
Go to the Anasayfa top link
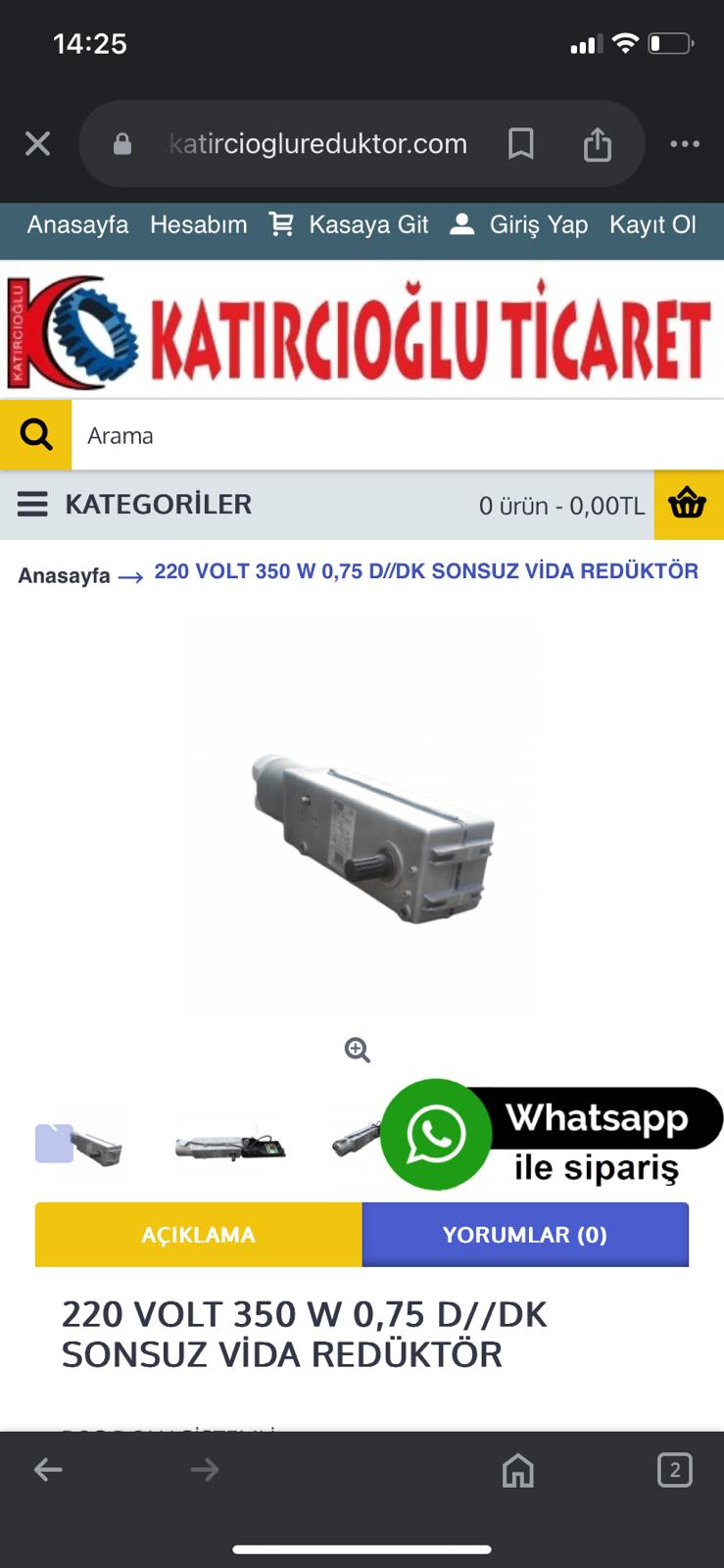pyautogui.click(x=77, y=224)
